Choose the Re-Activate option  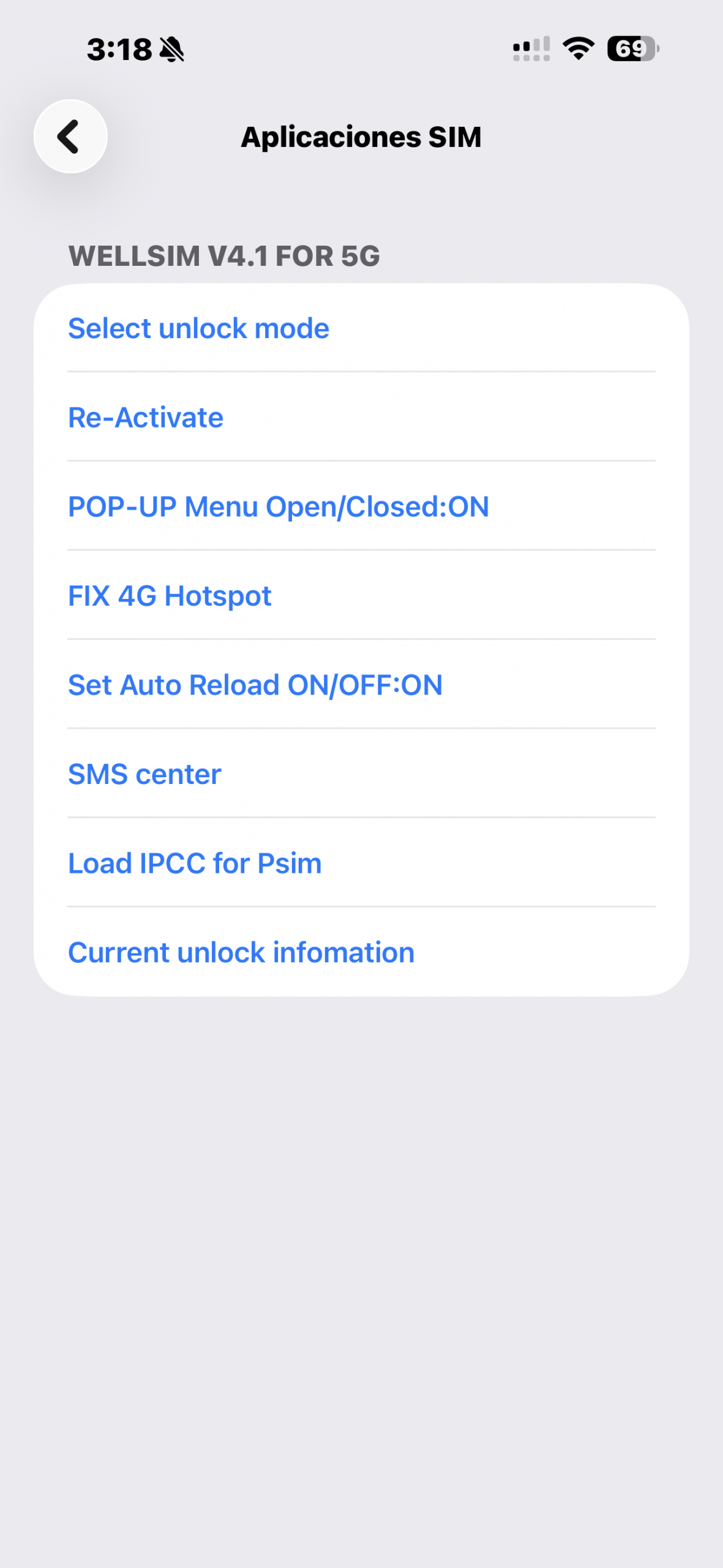[146, 418]
